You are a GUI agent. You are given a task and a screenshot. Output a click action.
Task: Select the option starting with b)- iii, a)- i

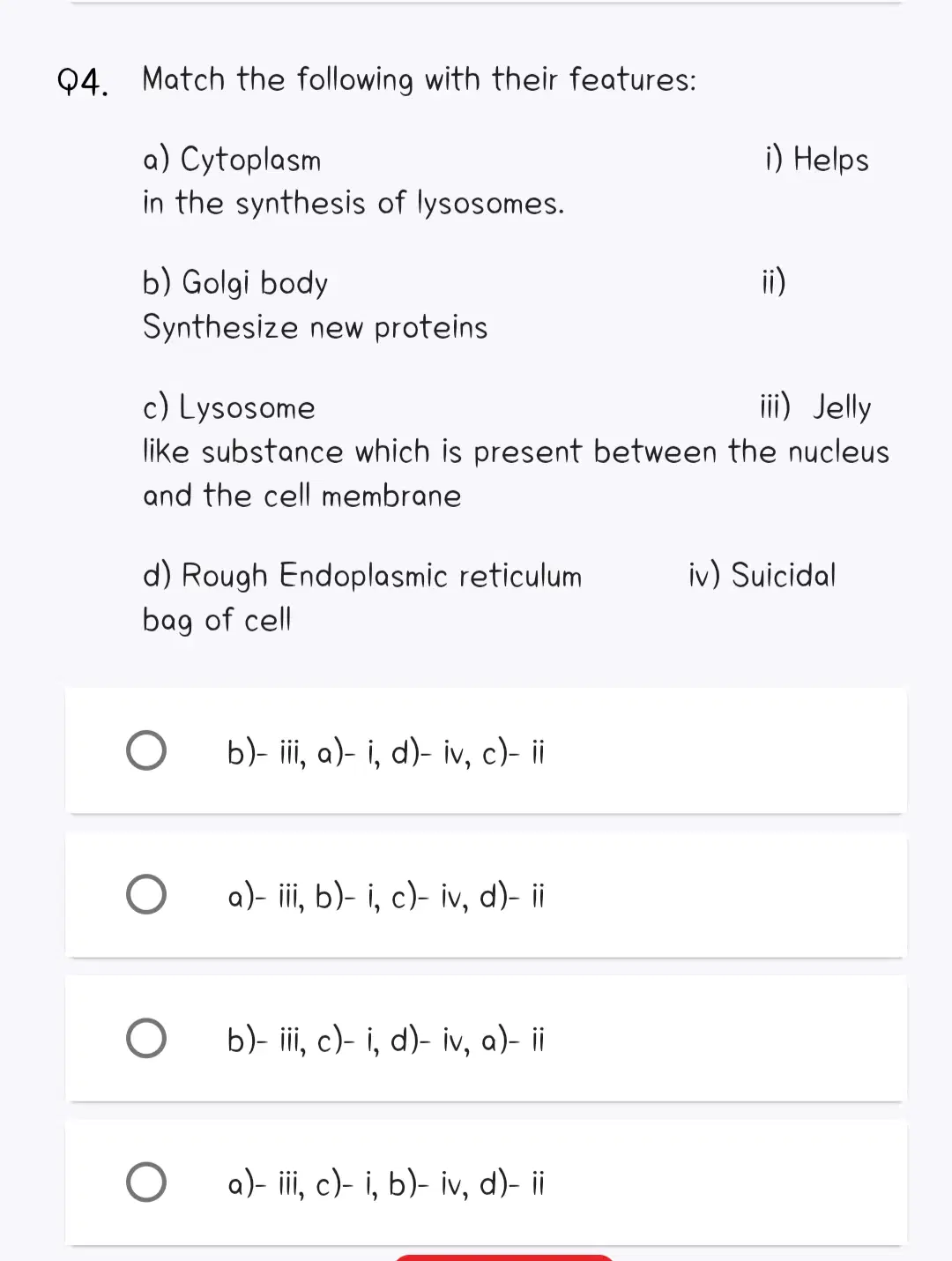[486, 751]
